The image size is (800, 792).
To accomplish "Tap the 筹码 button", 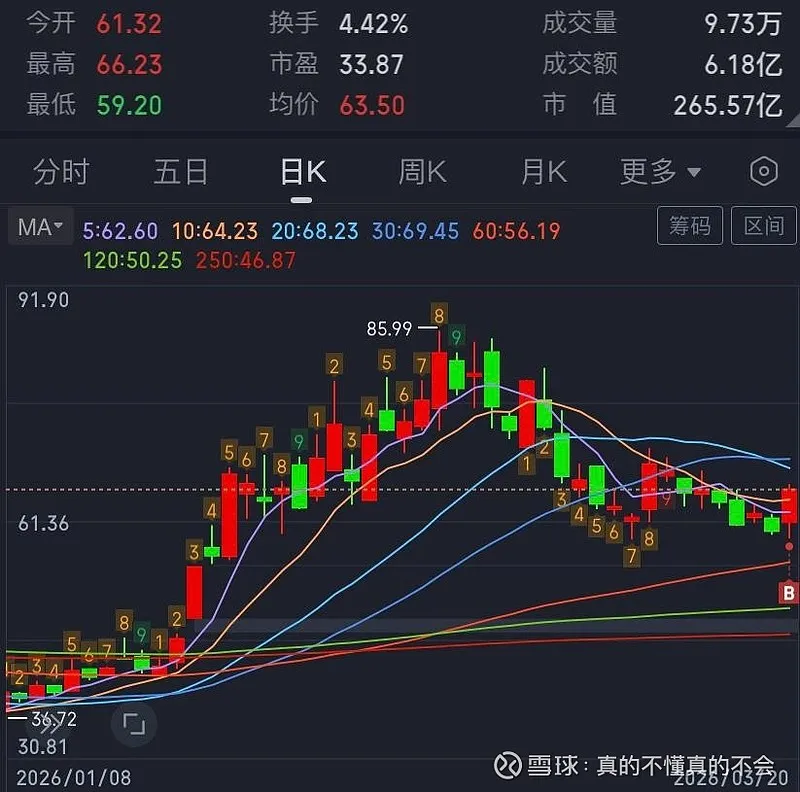I will point(689,227).
